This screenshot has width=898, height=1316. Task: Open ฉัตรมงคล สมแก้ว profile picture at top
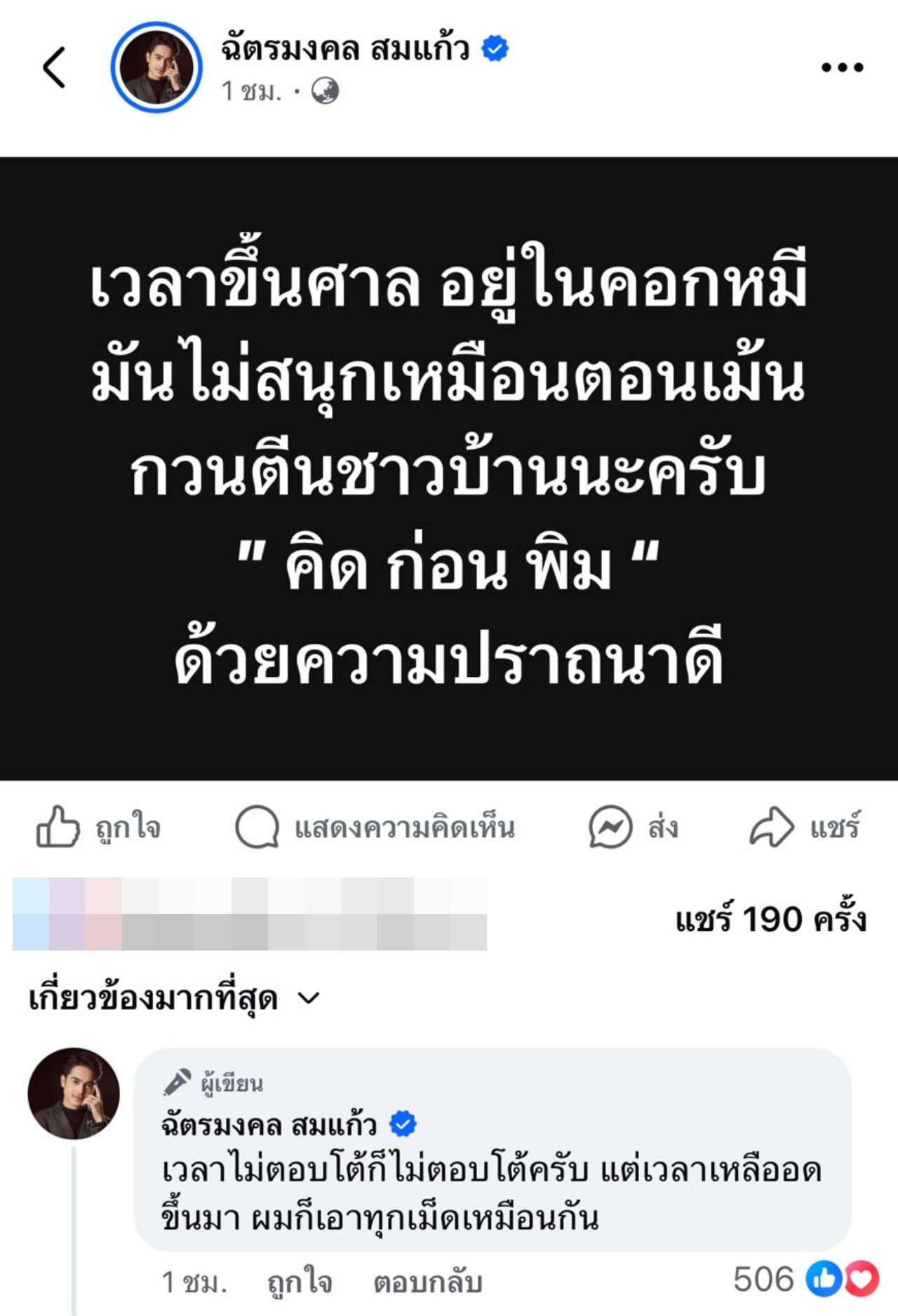point(156,68)
